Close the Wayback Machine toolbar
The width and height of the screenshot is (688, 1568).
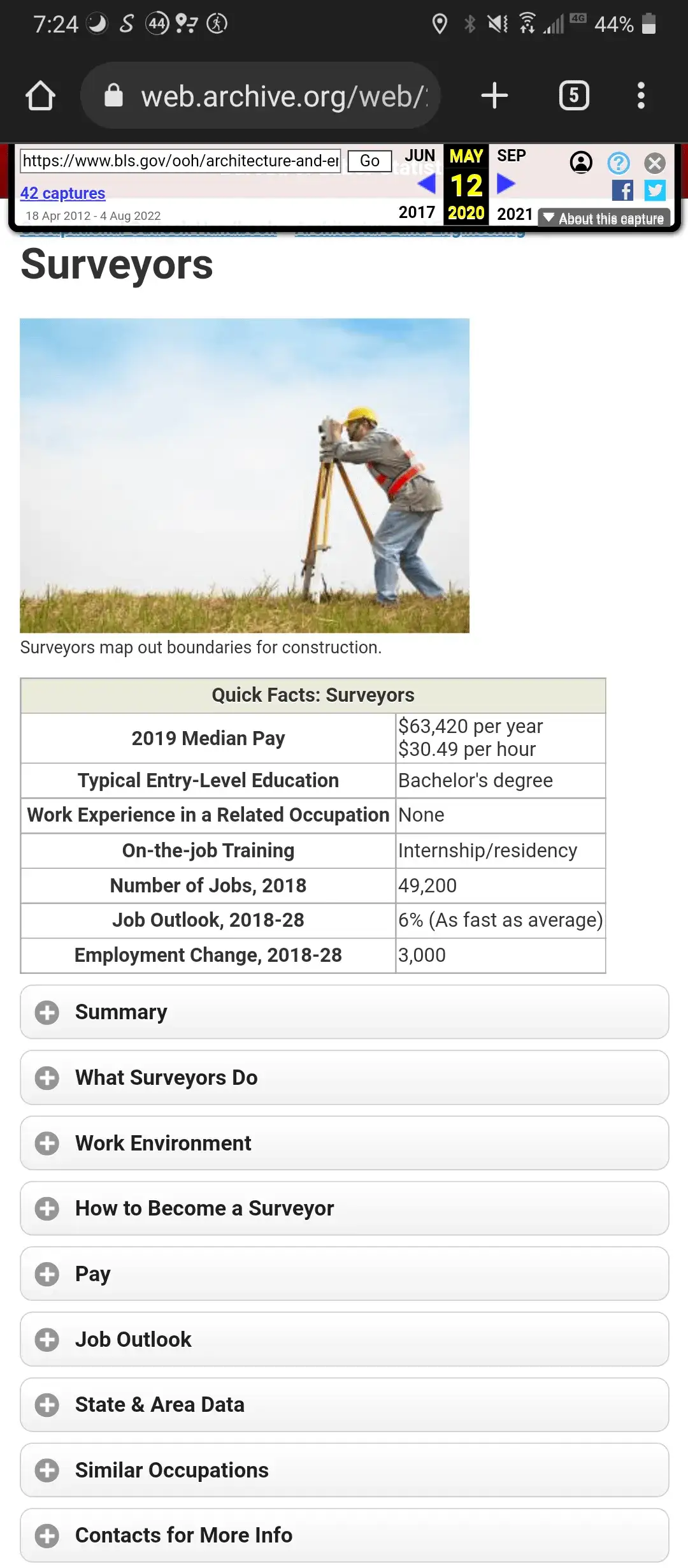pyautogui.click(x=654, y=163)
